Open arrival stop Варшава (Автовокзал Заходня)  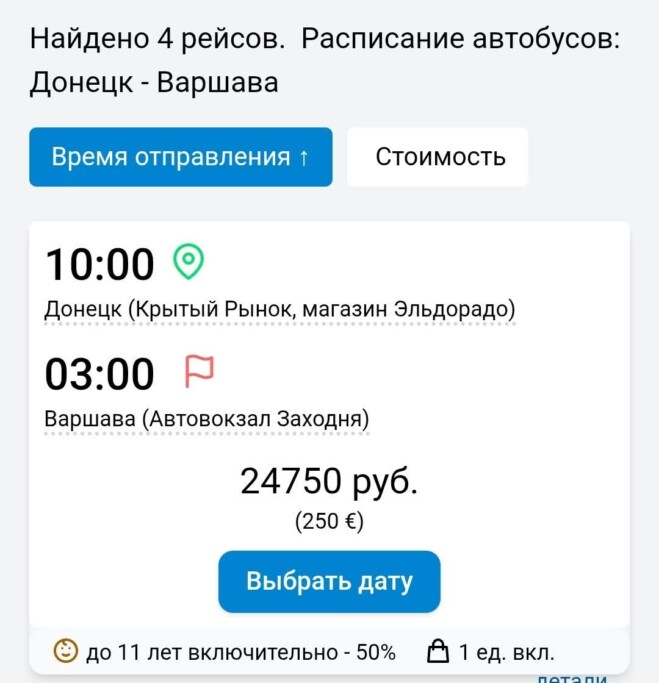point(207,420)
